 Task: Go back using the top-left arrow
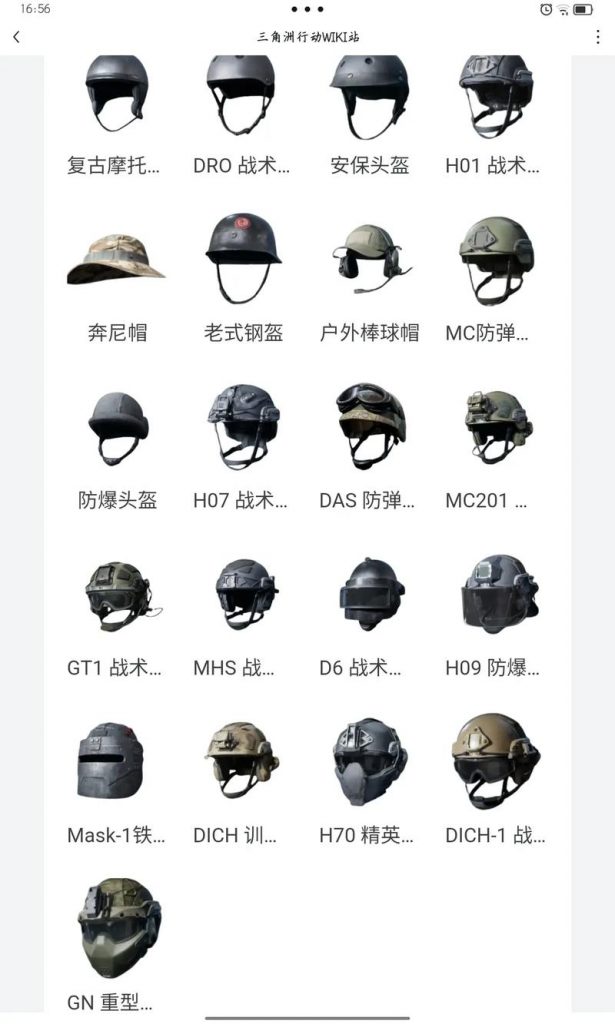click(x=16, y=37)
